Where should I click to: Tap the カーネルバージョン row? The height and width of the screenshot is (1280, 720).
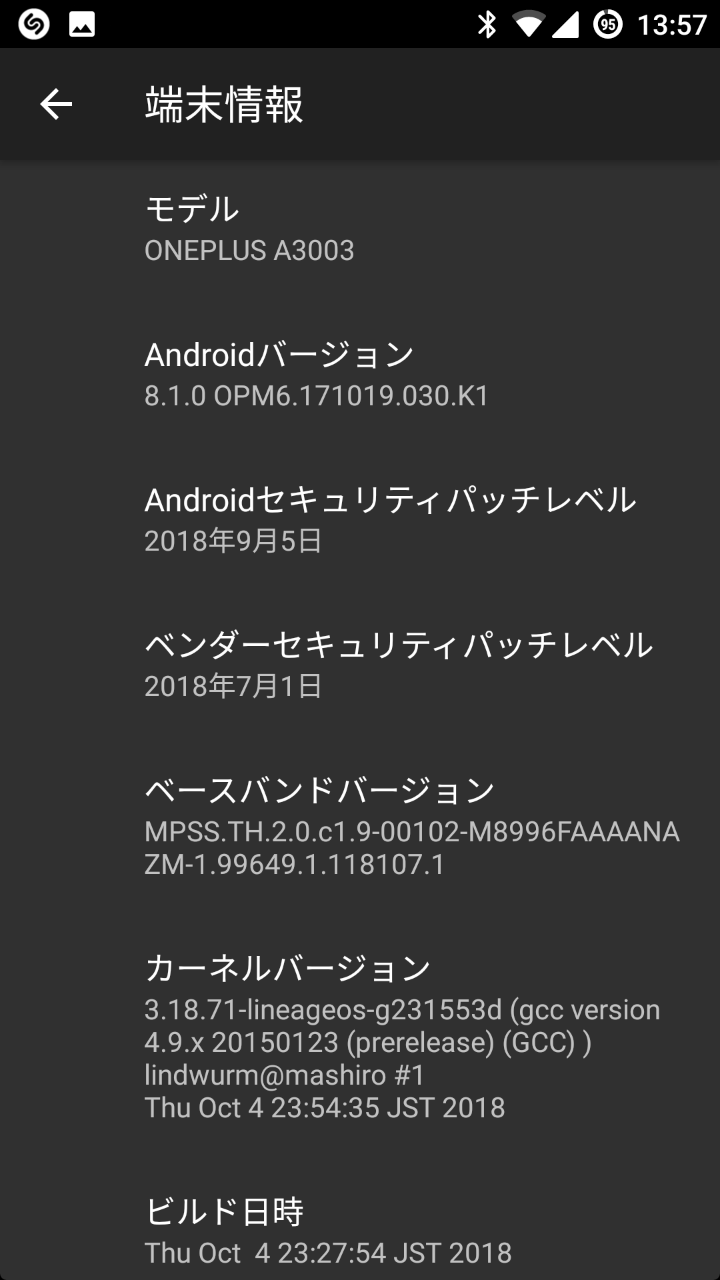click(x=360, y=1037)
